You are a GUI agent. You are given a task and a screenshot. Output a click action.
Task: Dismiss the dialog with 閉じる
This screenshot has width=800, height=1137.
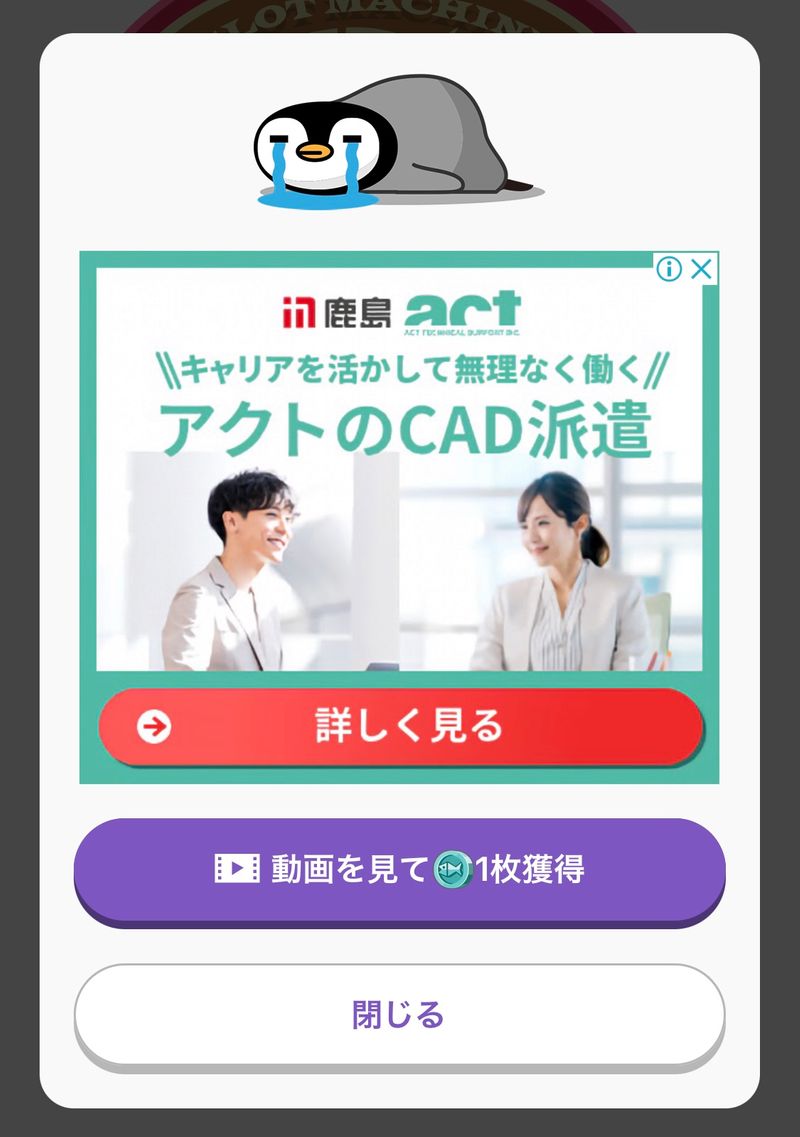point(399,1014)
